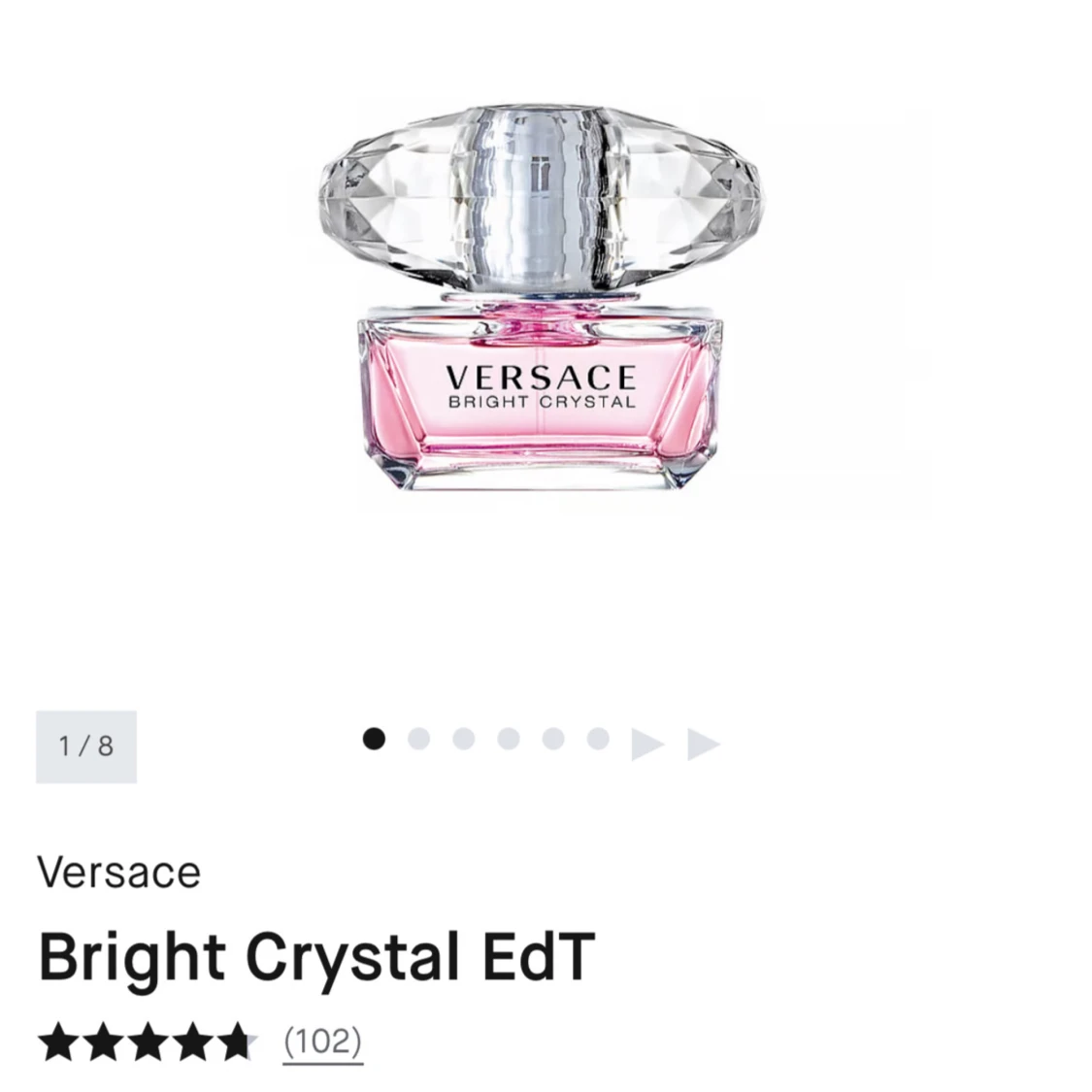Select the third gallery page dot

click(x=464, y=739)
